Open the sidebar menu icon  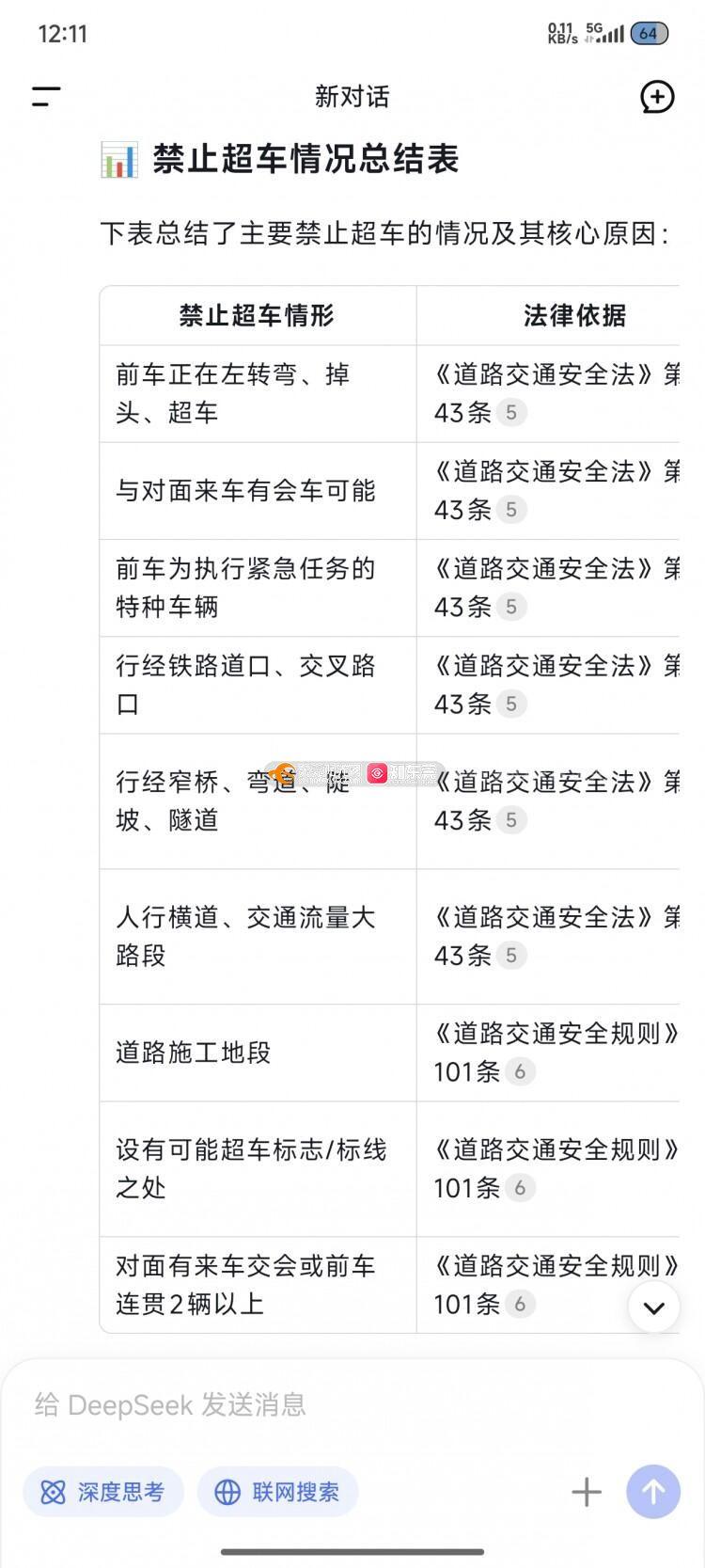(x=46, y=96)
